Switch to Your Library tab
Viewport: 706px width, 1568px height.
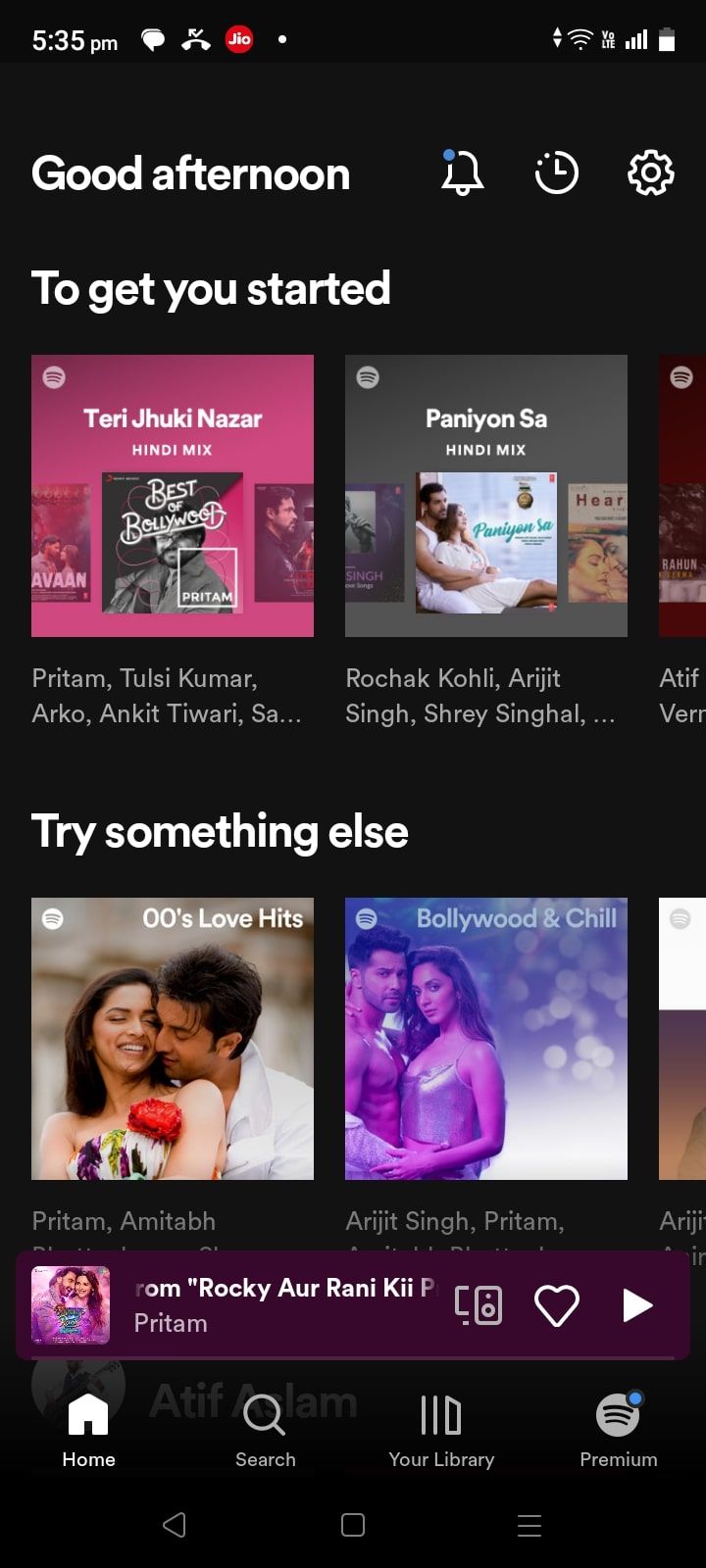[441, 1430]
